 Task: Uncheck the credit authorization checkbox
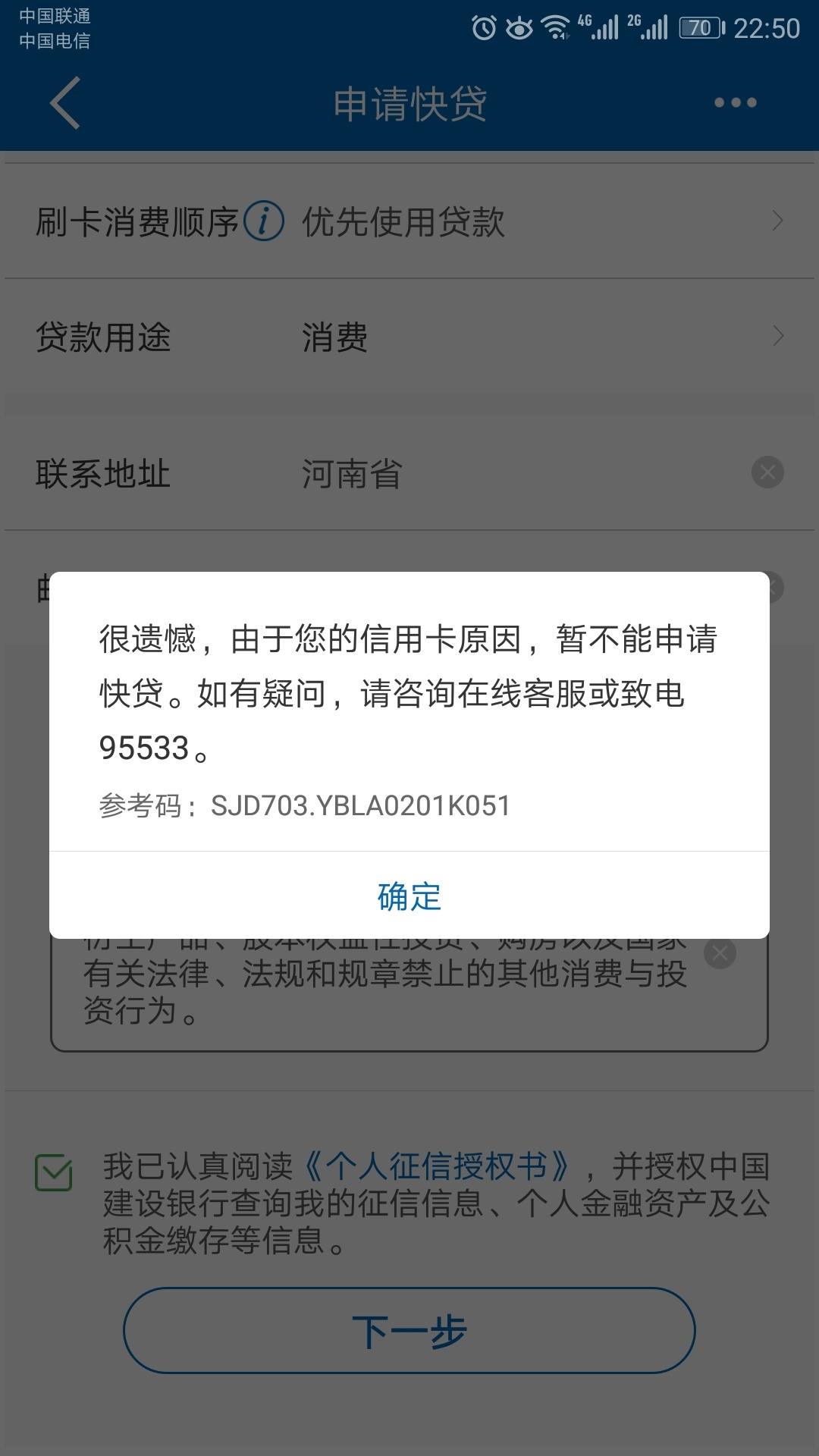point(54,1172)
